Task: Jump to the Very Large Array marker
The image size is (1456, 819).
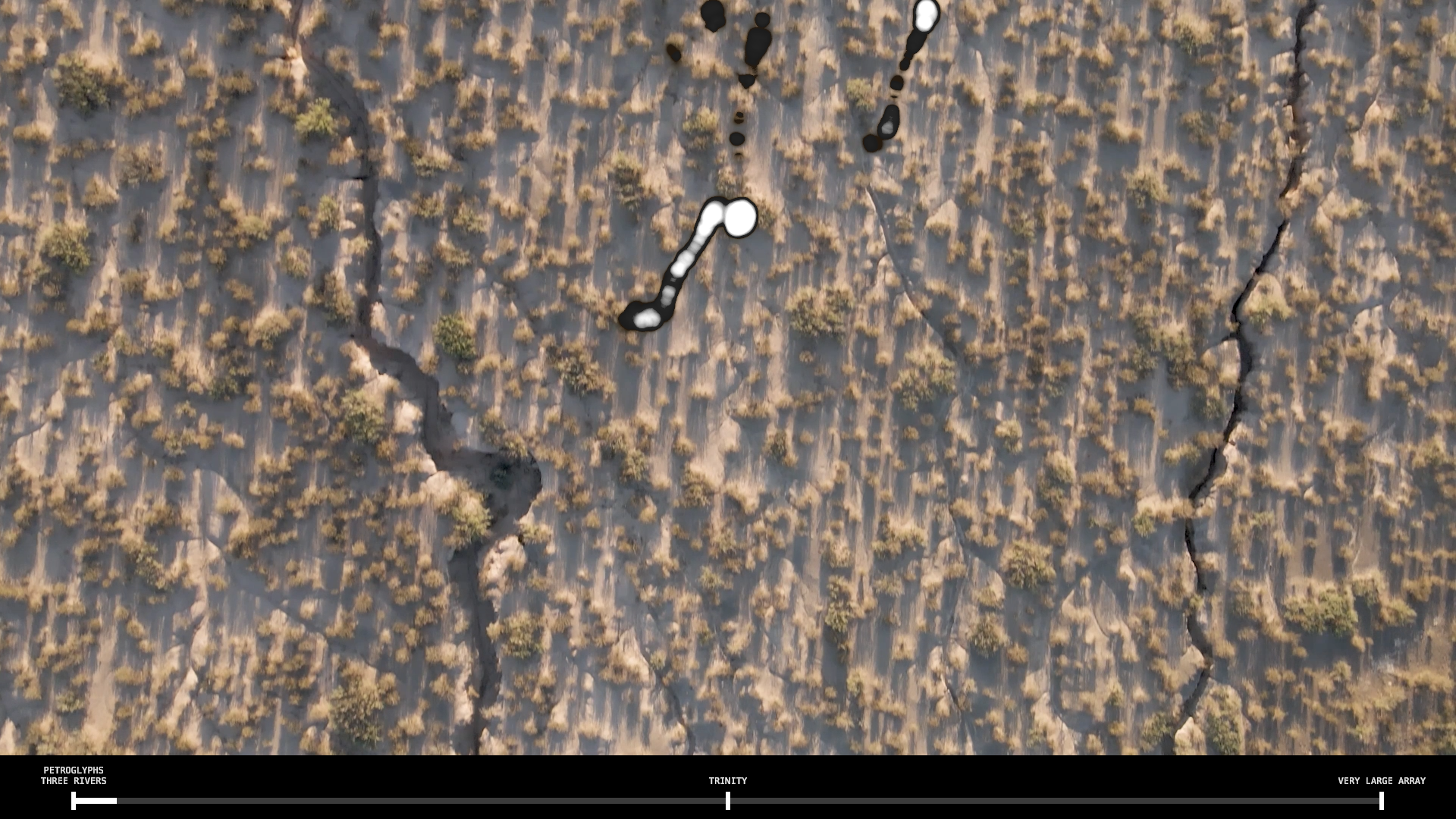Action: click(x=1381, y=800)
